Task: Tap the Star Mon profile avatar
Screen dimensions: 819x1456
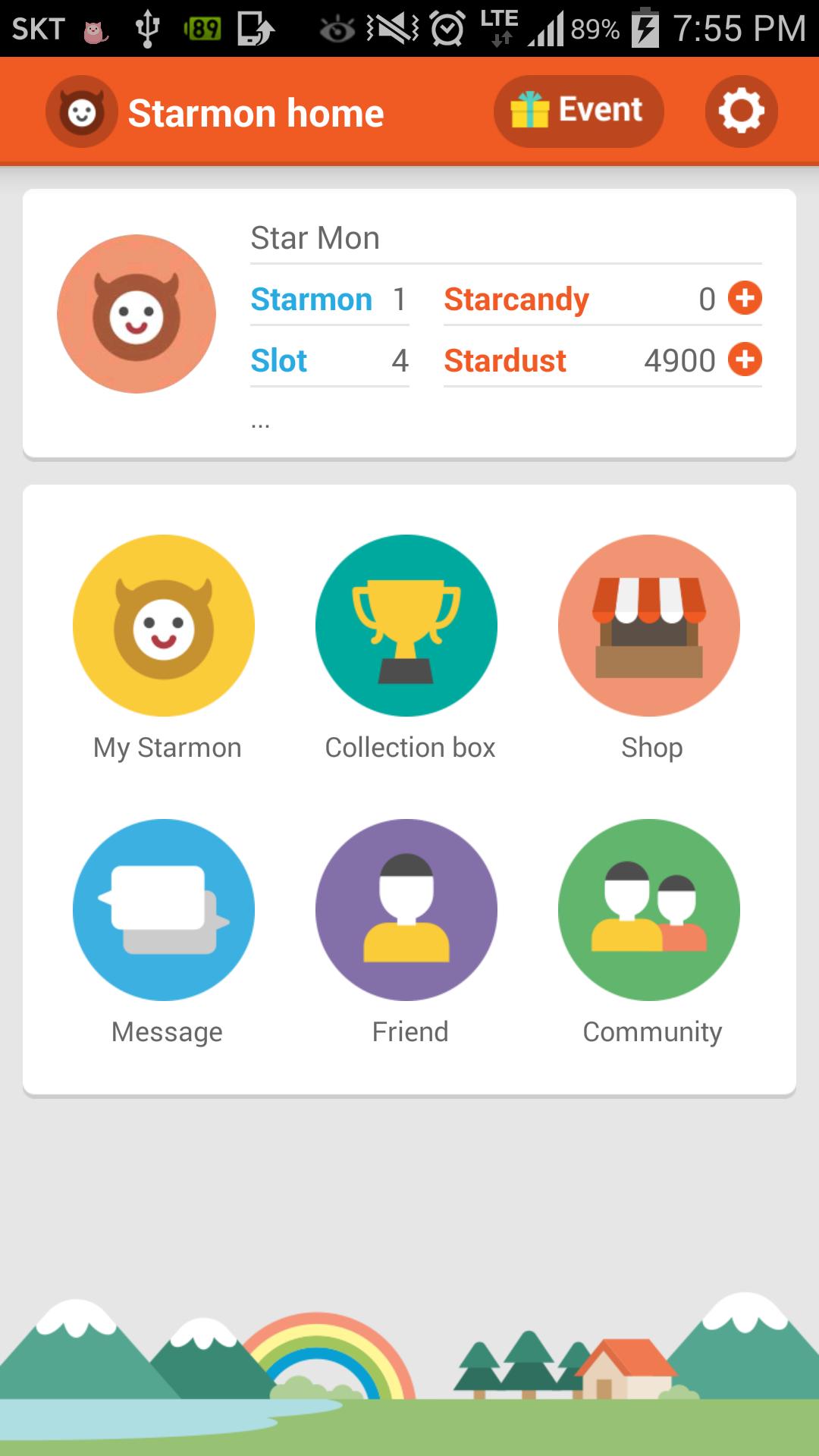Action: [136, 314]
